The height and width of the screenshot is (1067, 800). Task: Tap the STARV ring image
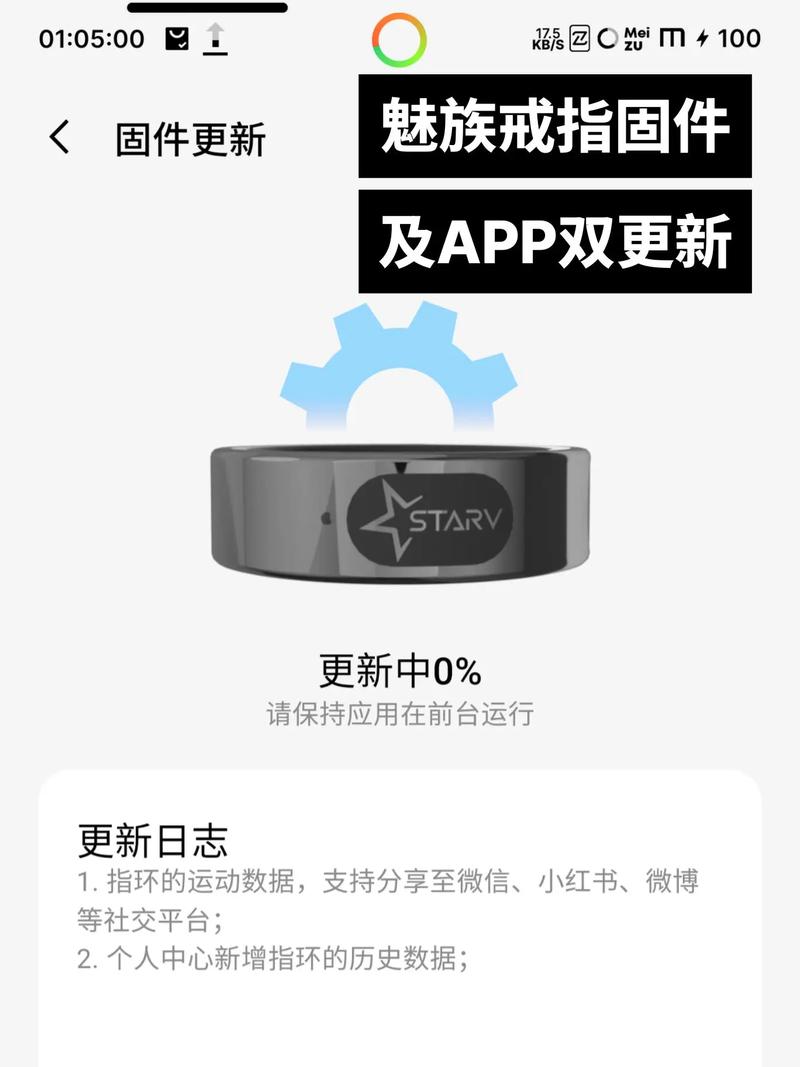(400, 510)
